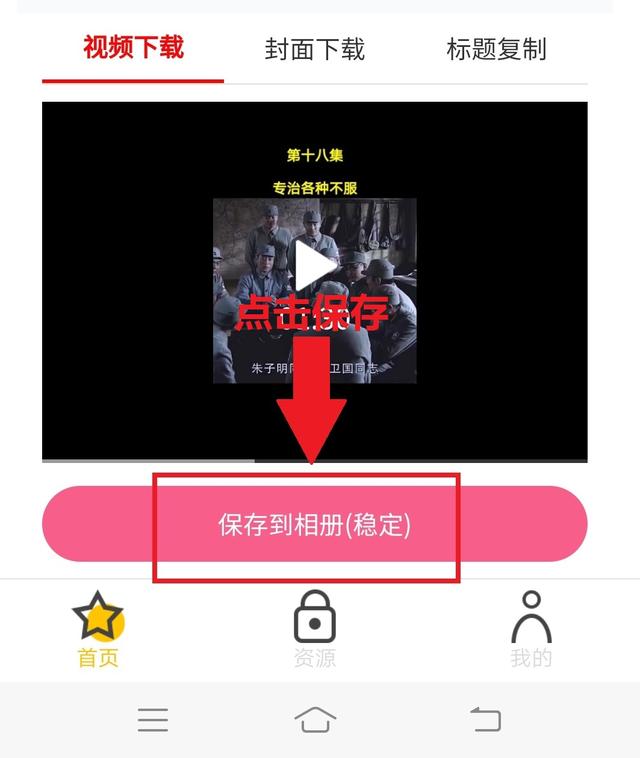The height and width of the screenshot is (758, 640).
Task: Go to the system home screen
Action: pos(315,719)
